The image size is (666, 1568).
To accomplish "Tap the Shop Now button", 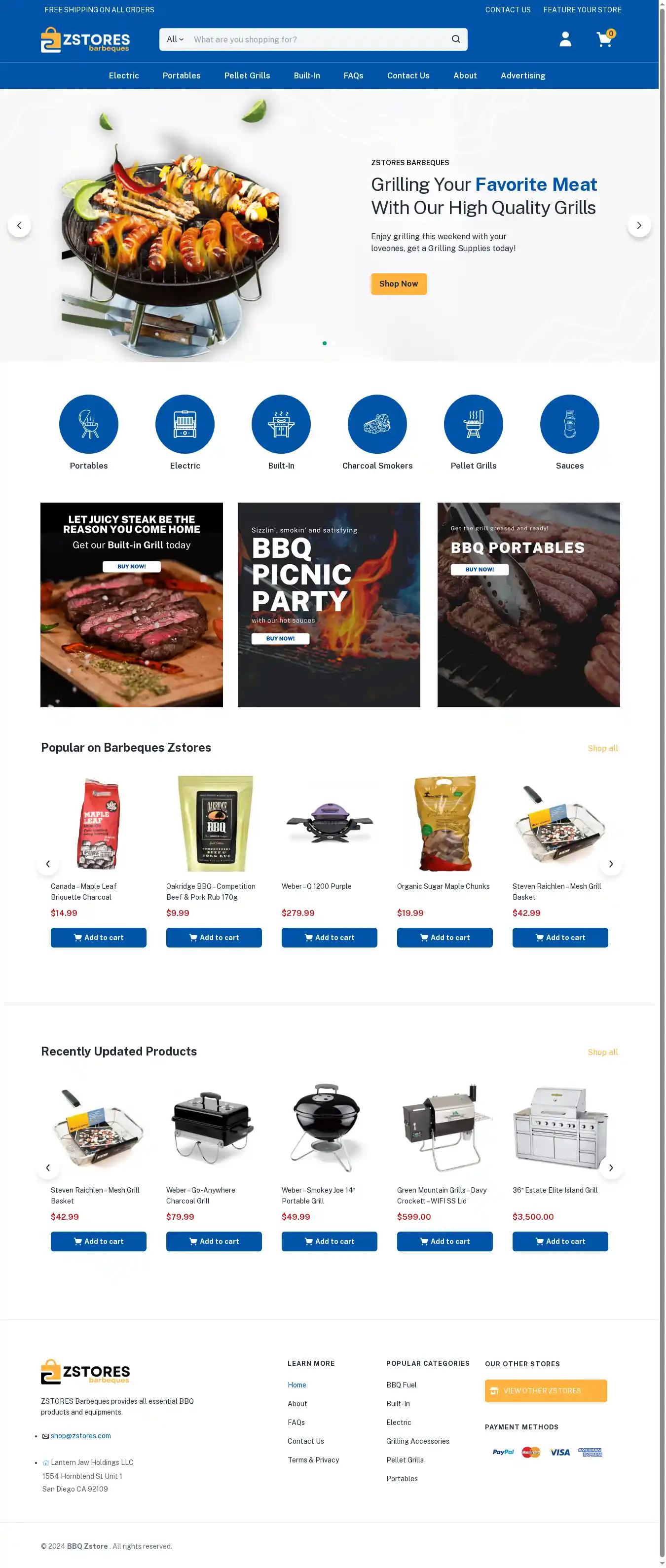I will [398, 284].
